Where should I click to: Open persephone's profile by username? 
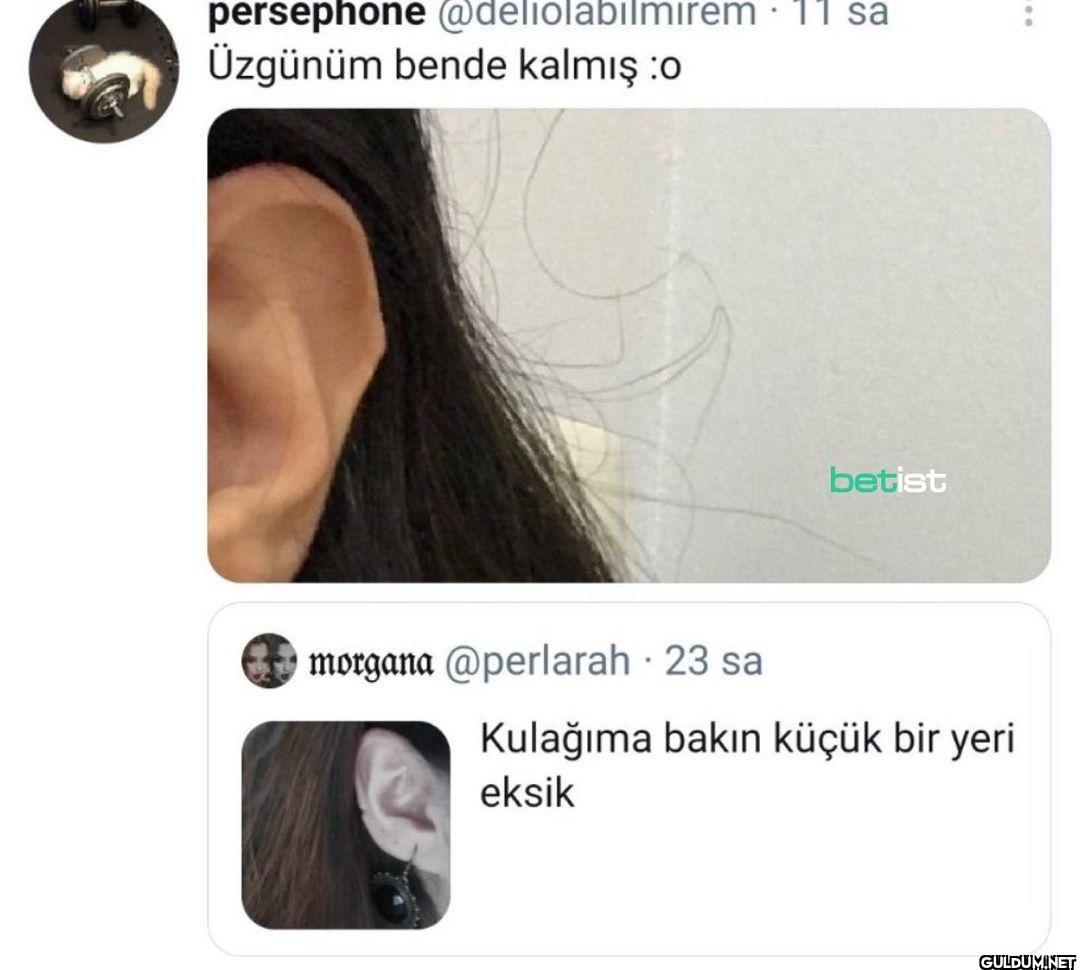(x=315, y=14)
